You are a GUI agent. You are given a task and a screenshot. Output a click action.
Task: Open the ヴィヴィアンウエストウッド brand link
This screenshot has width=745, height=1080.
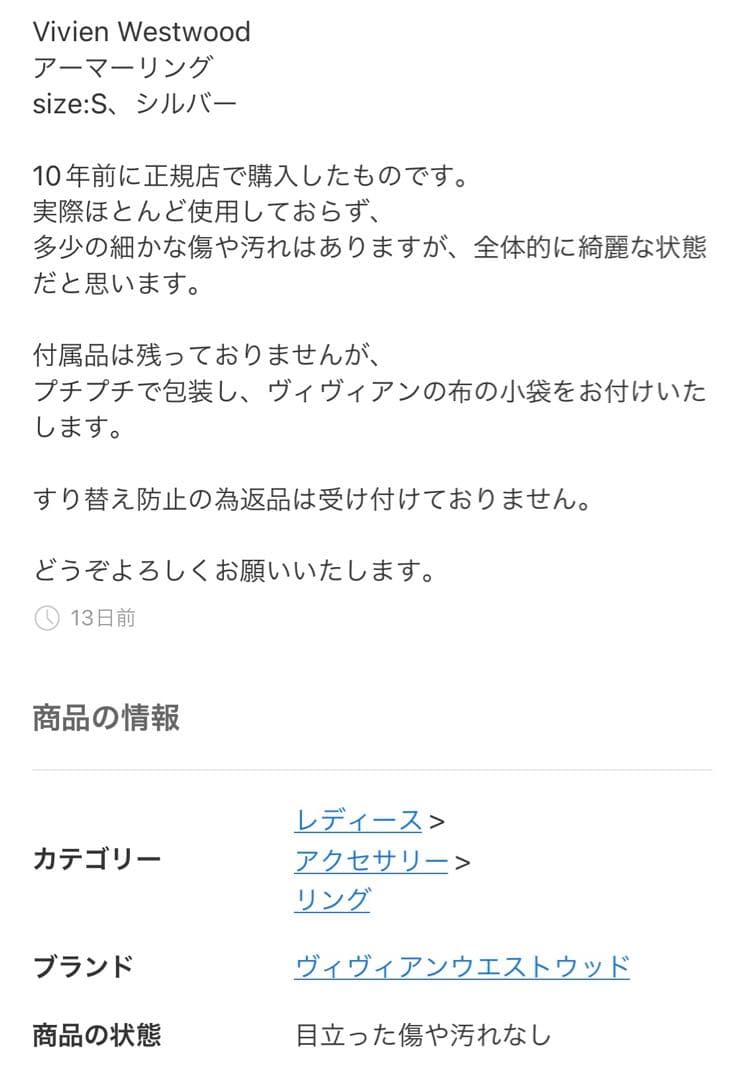[x=464, y=966]
